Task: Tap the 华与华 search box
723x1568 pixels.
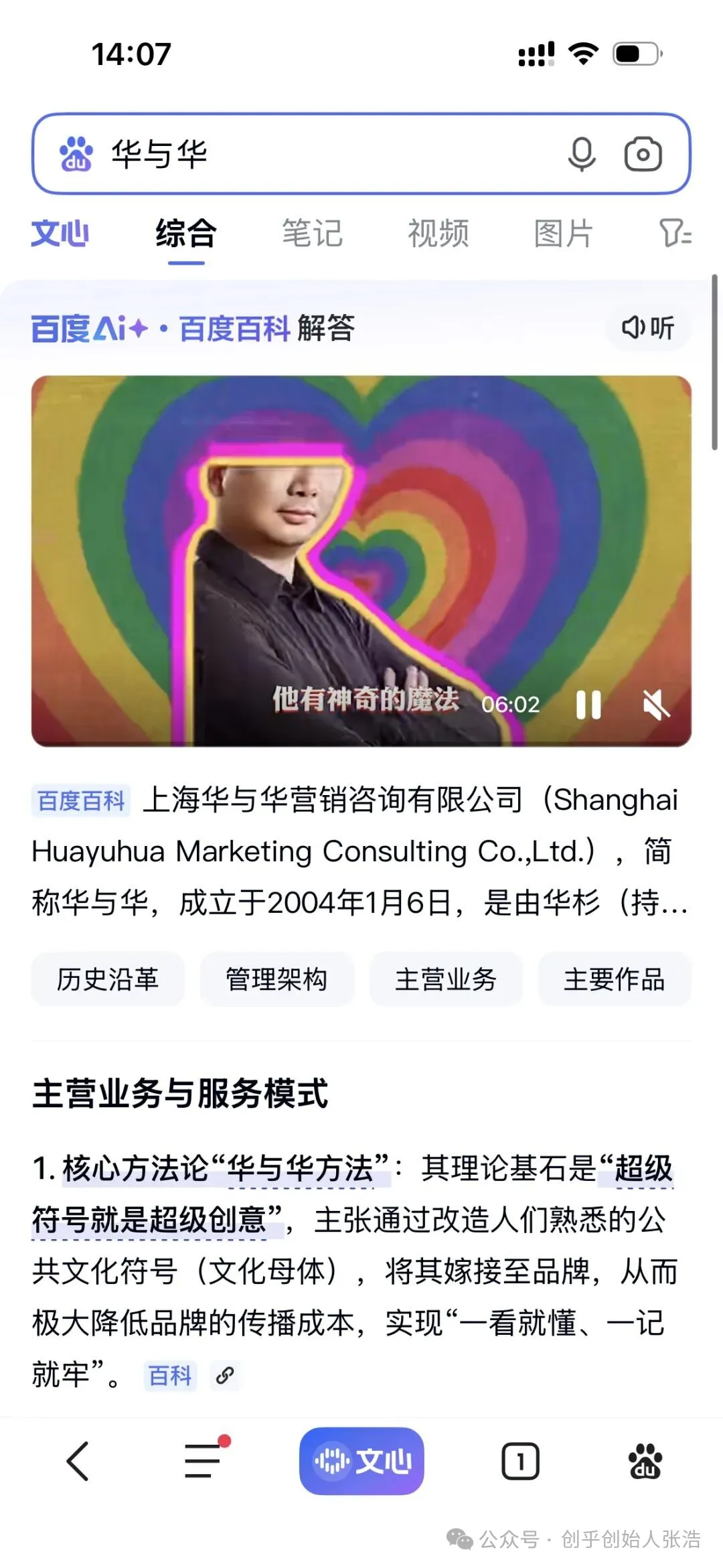Action: (x=321, y=154)
